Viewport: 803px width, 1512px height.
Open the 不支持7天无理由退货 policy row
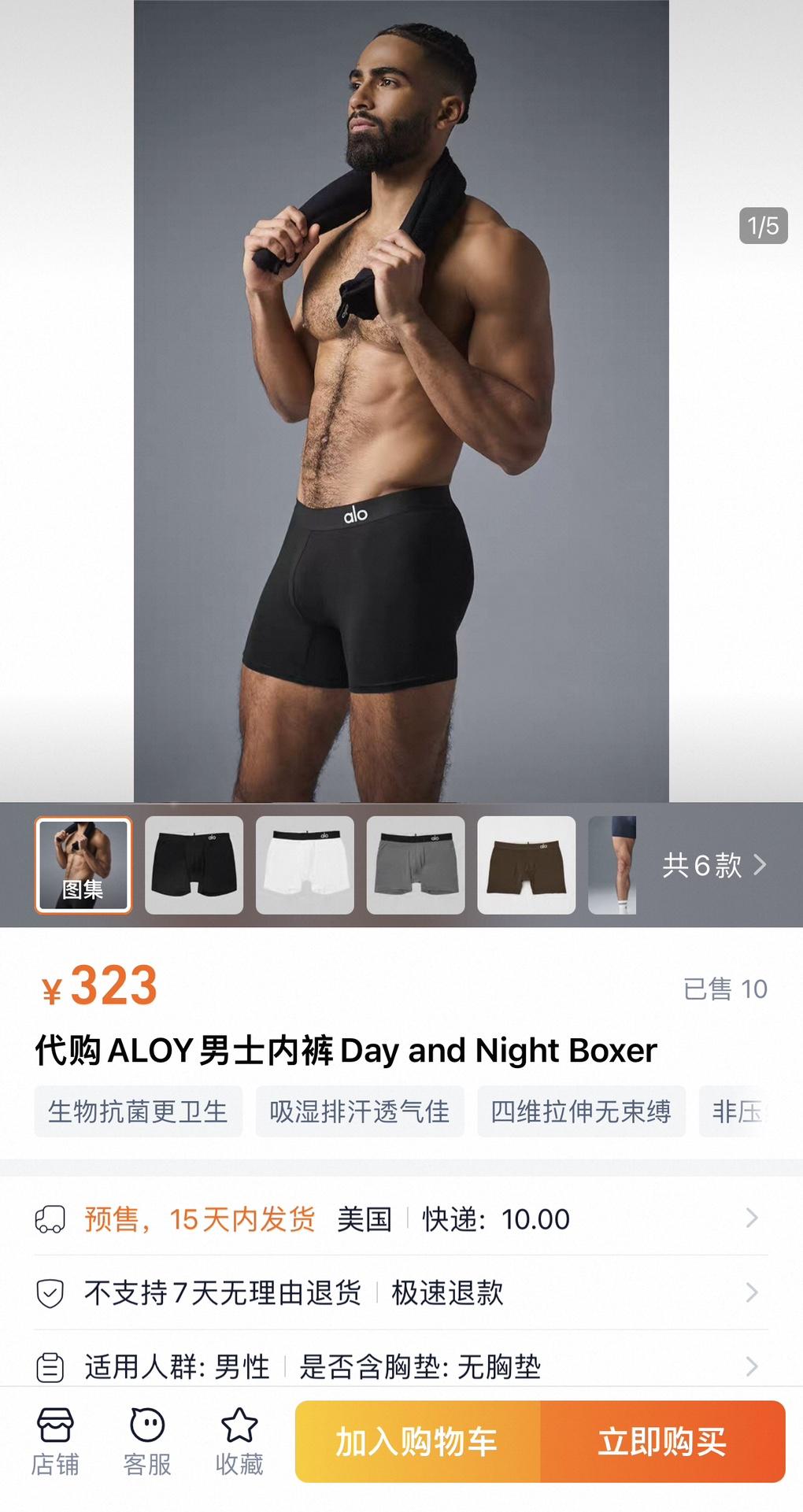pos(401,1292)
